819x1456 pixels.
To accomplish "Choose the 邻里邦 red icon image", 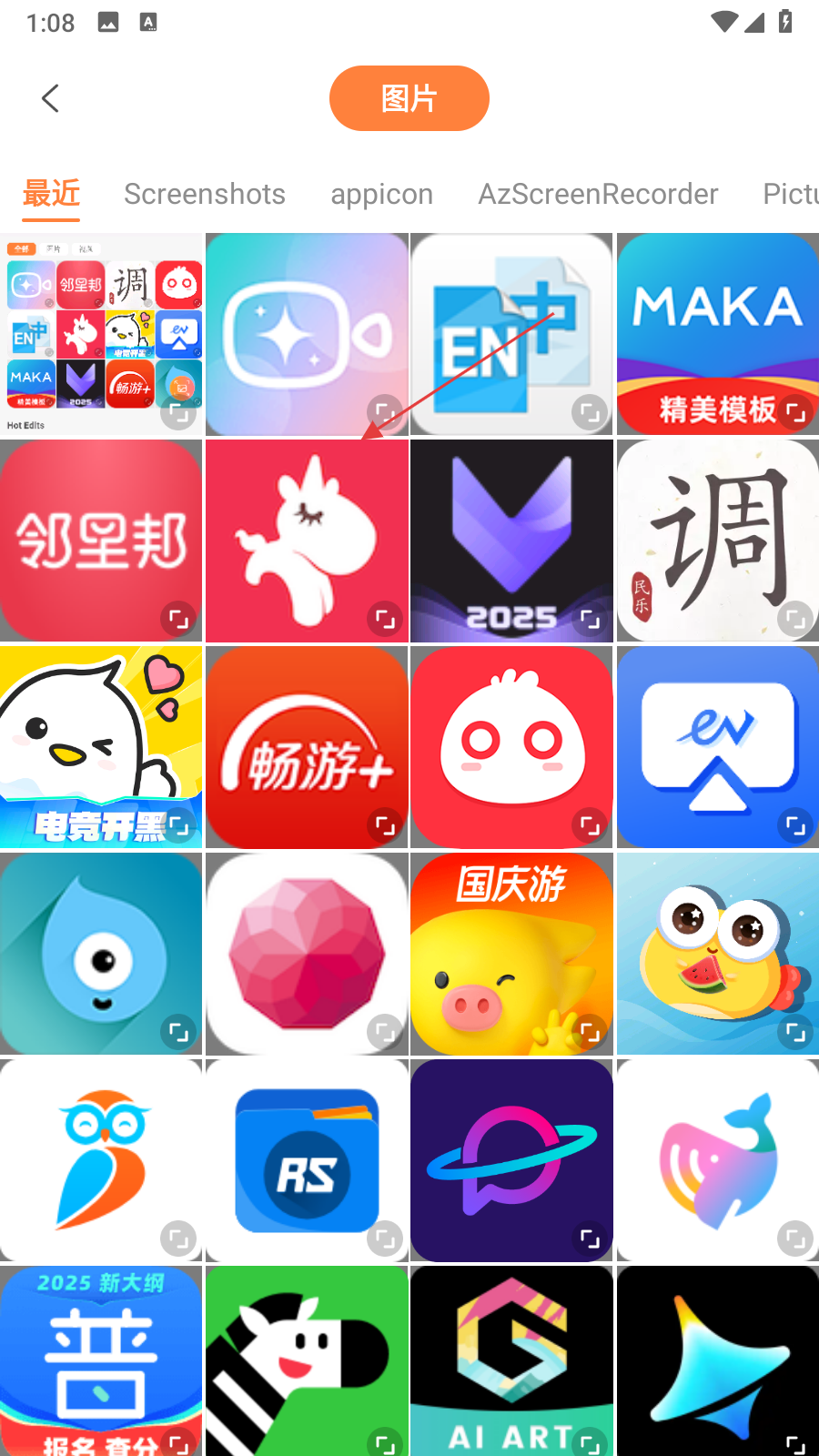I will click(x=100, y=541).
